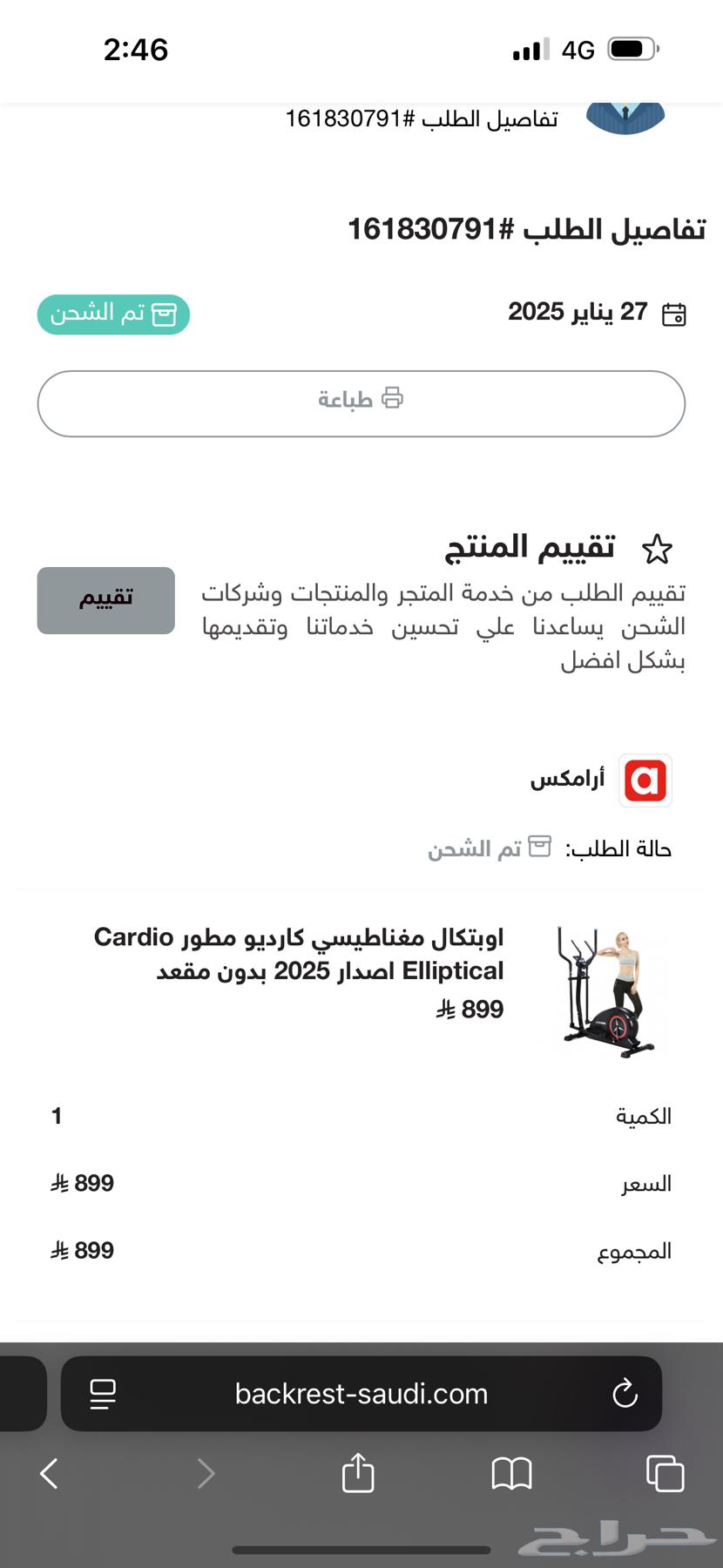Viewport: 723px width, 1568px height.
Task: Reload the backrest-saudi.com page
Action: click(625, 1394)
